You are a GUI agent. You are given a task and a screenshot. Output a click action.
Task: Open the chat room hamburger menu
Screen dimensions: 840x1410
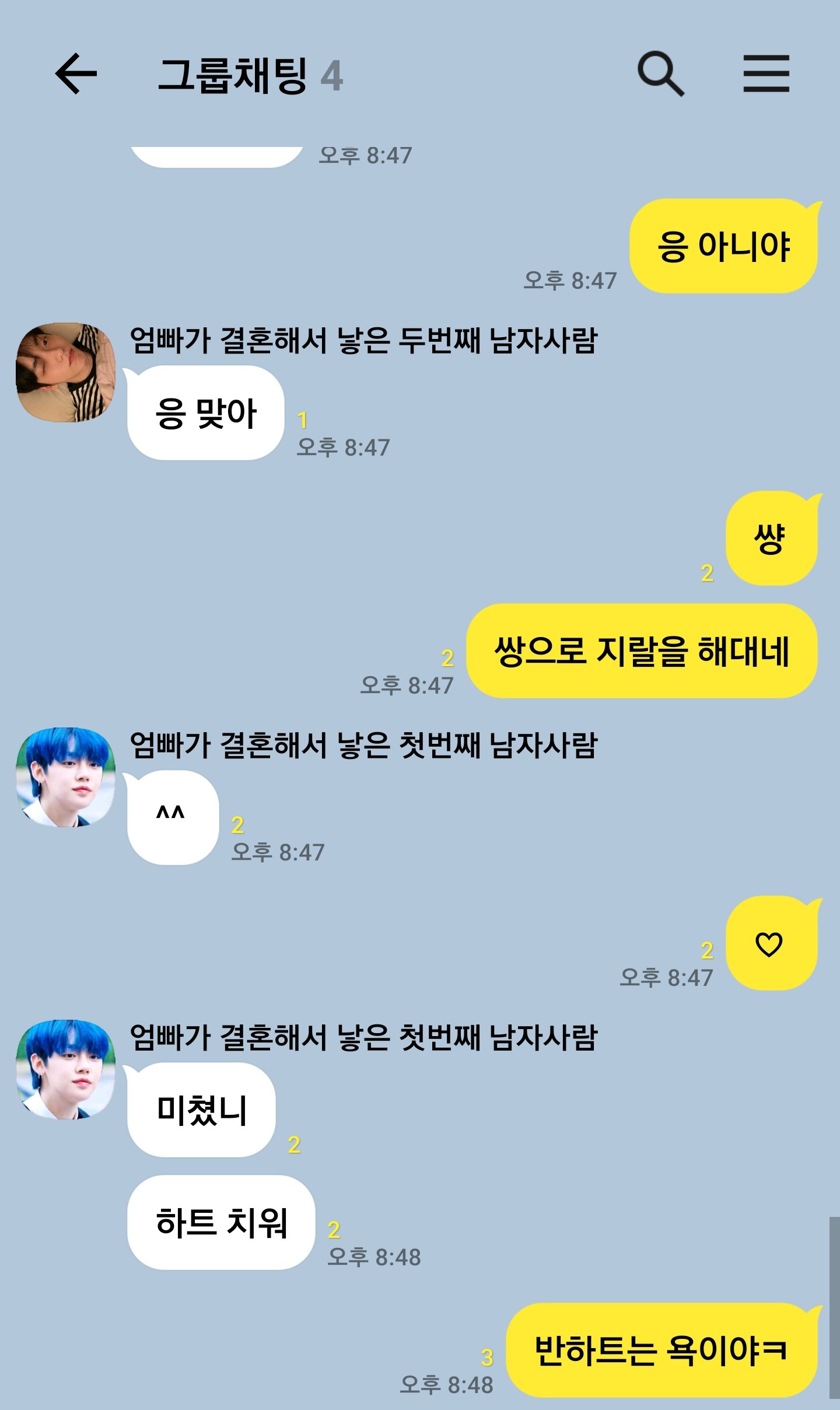(x=766, y=74)
